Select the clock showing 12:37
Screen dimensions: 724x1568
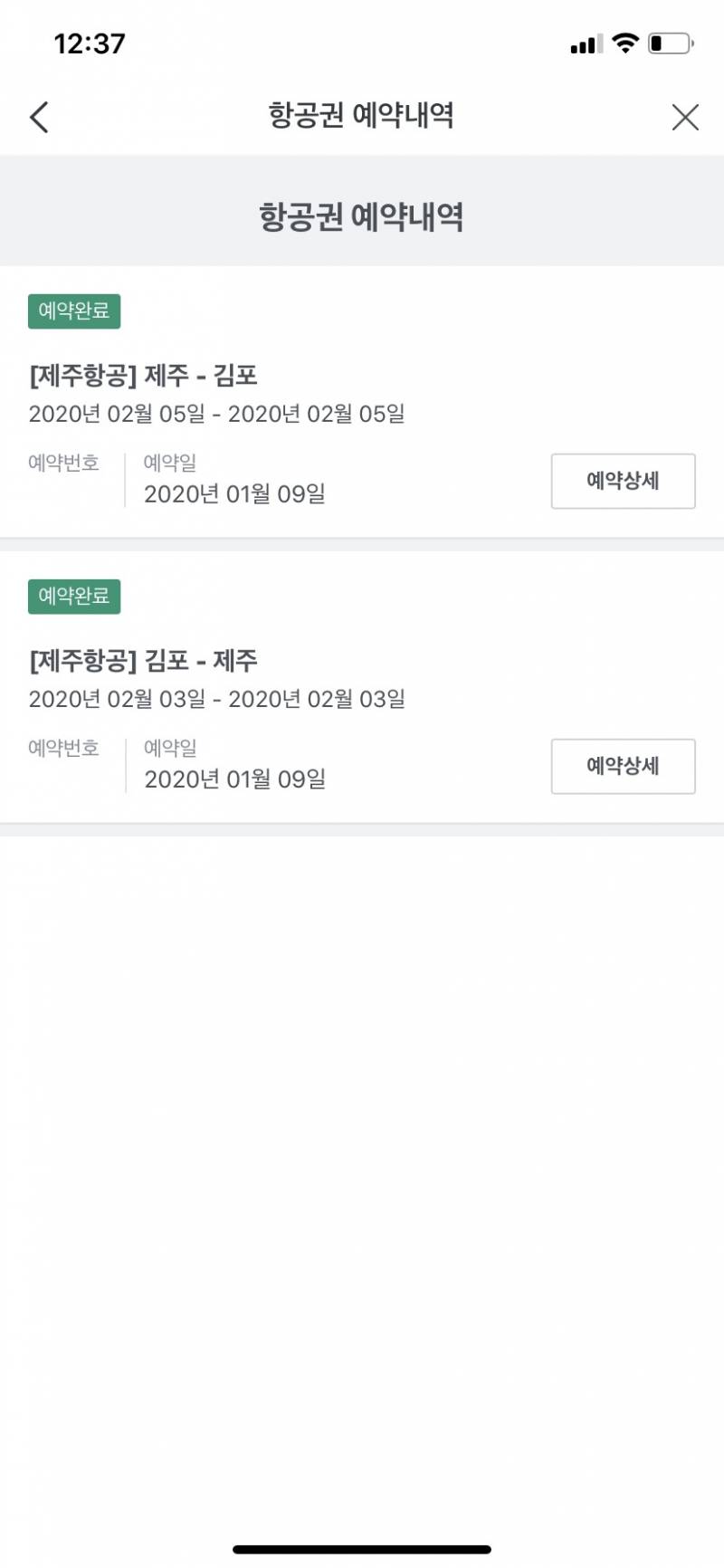coord(90,42)
